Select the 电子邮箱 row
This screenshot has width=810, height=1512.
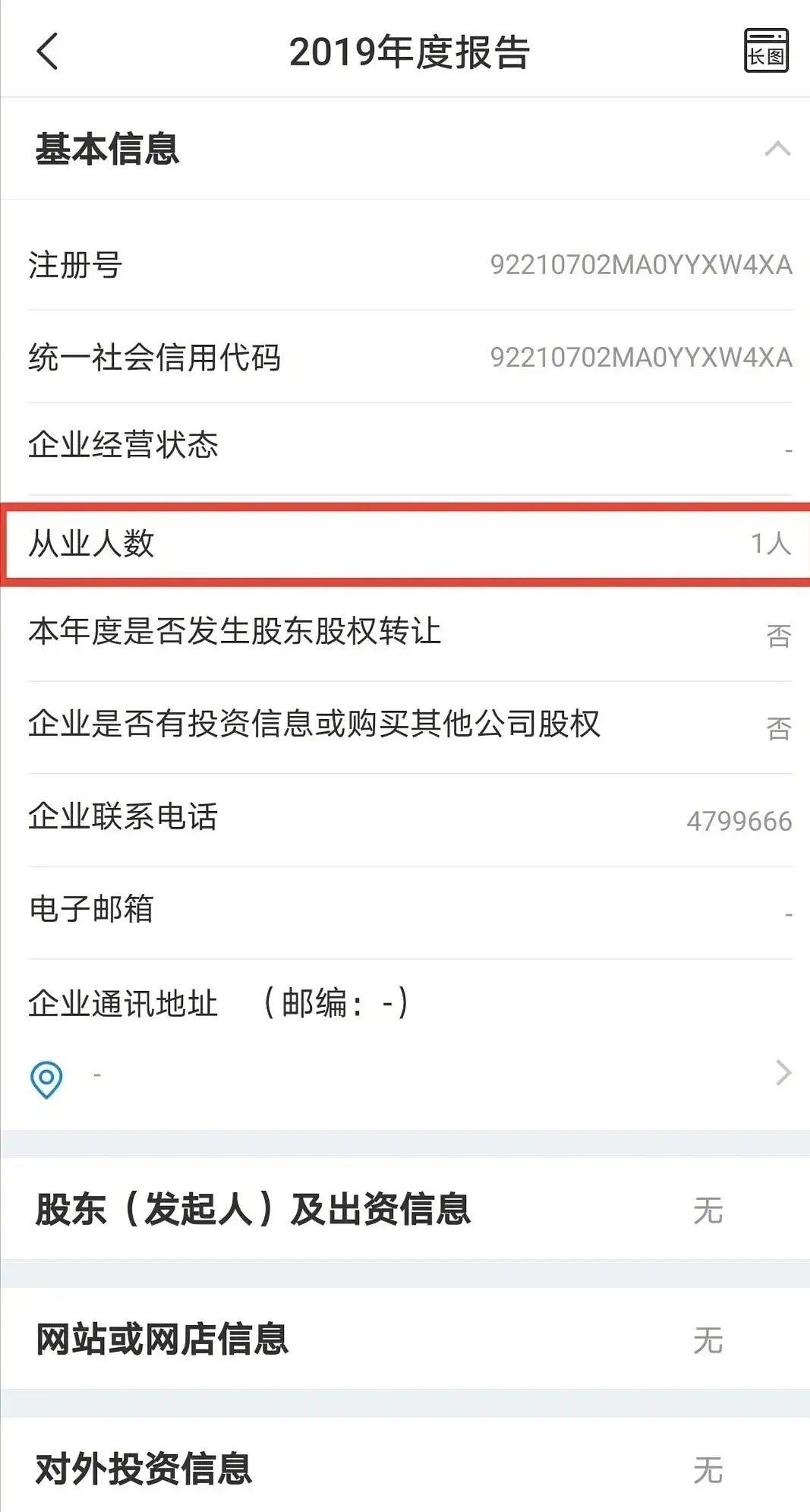coord(405,910)
